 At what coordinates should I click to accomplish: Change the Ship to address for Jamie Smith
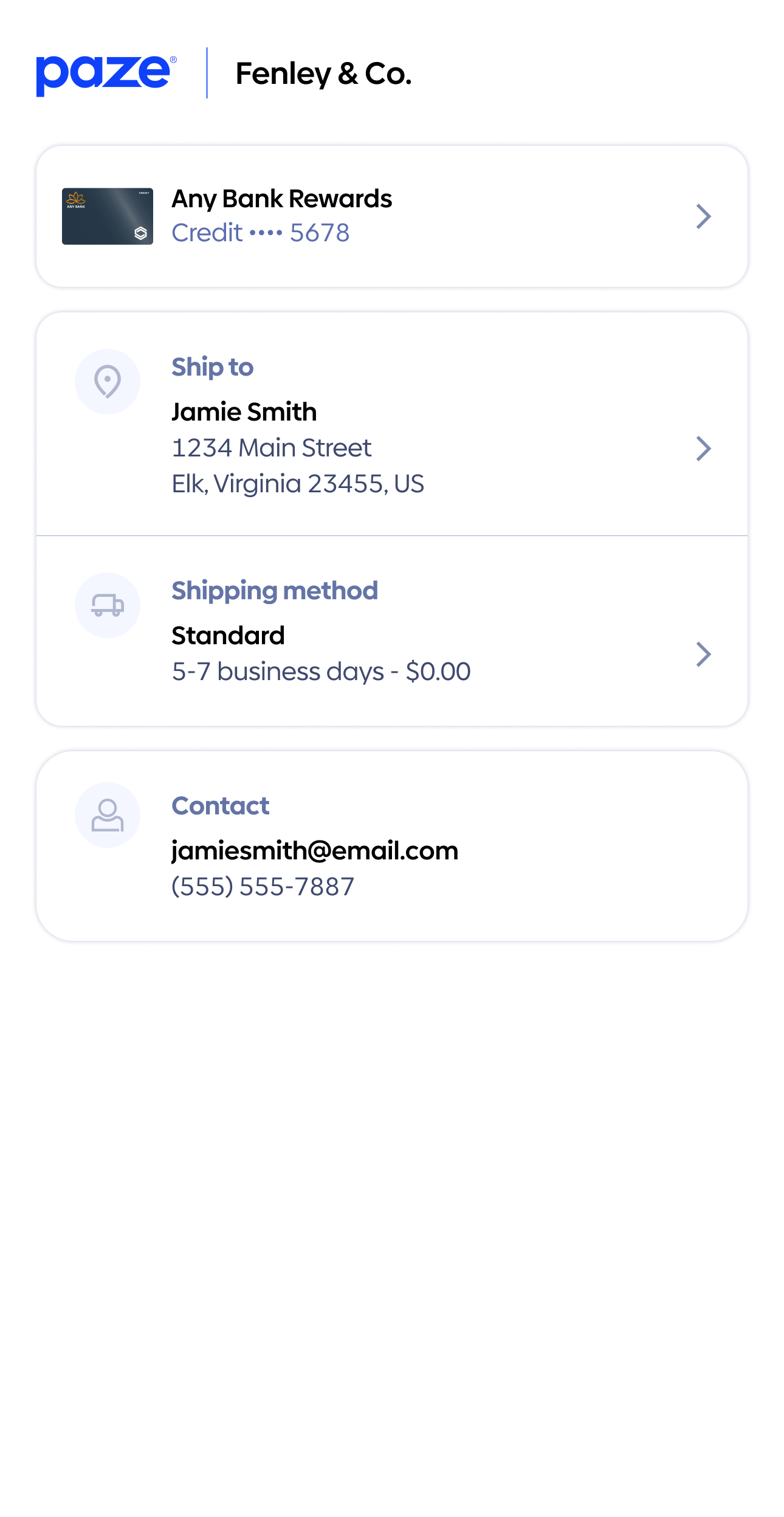tap(391, 425)
